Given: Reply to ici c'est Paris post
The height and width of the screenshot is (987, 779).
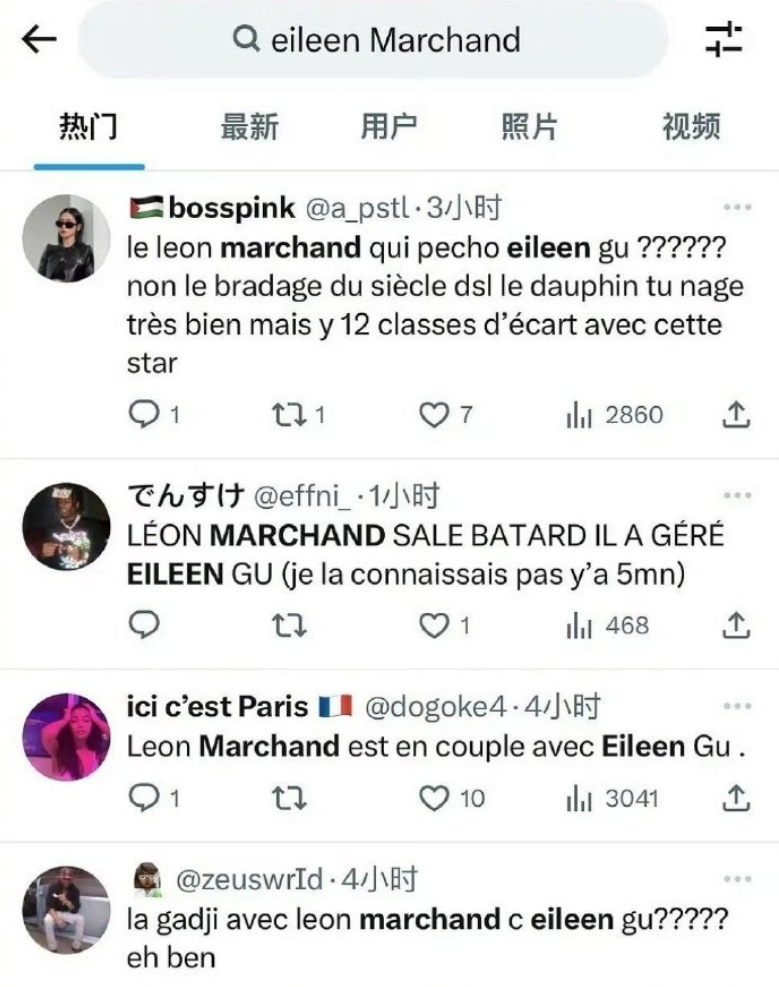Looking at the screenshot, I should [145, 798].
